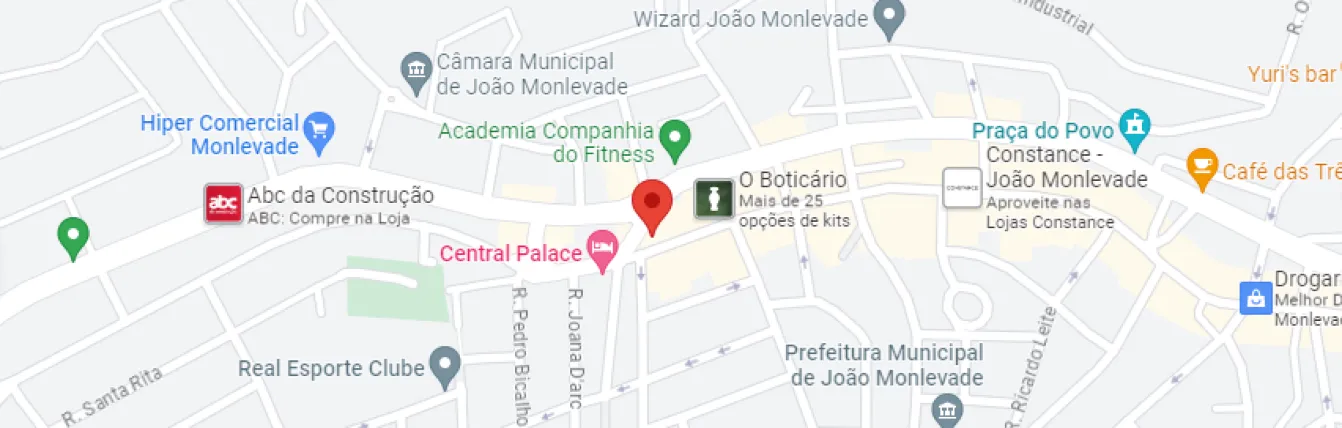Select the Academia Companhia do Fitness pin

click(677, 138)
